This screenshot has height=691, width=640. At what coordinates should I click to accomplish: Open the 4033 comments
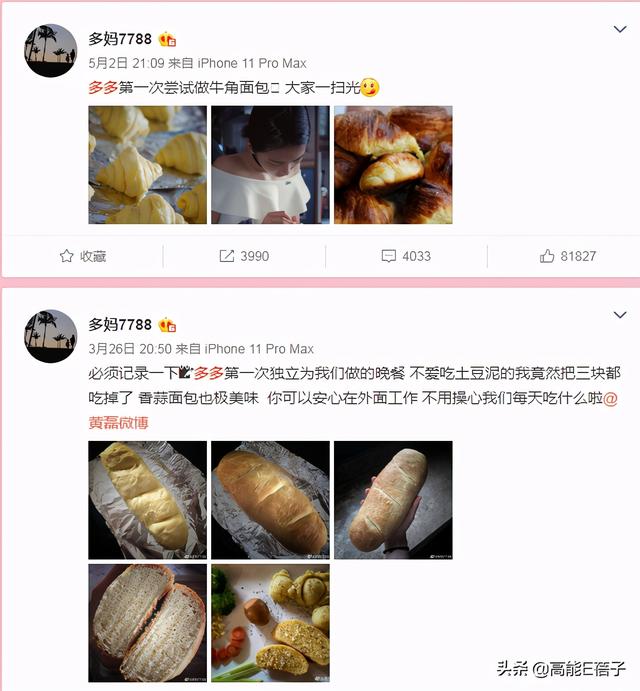[405, 256]
